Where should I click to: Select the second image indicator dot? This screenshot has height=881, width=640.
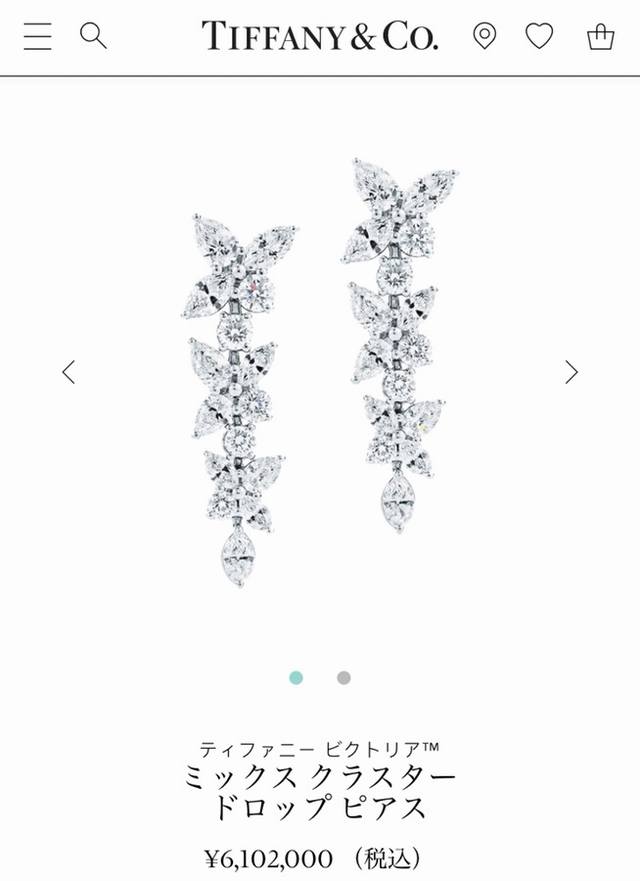344,677
